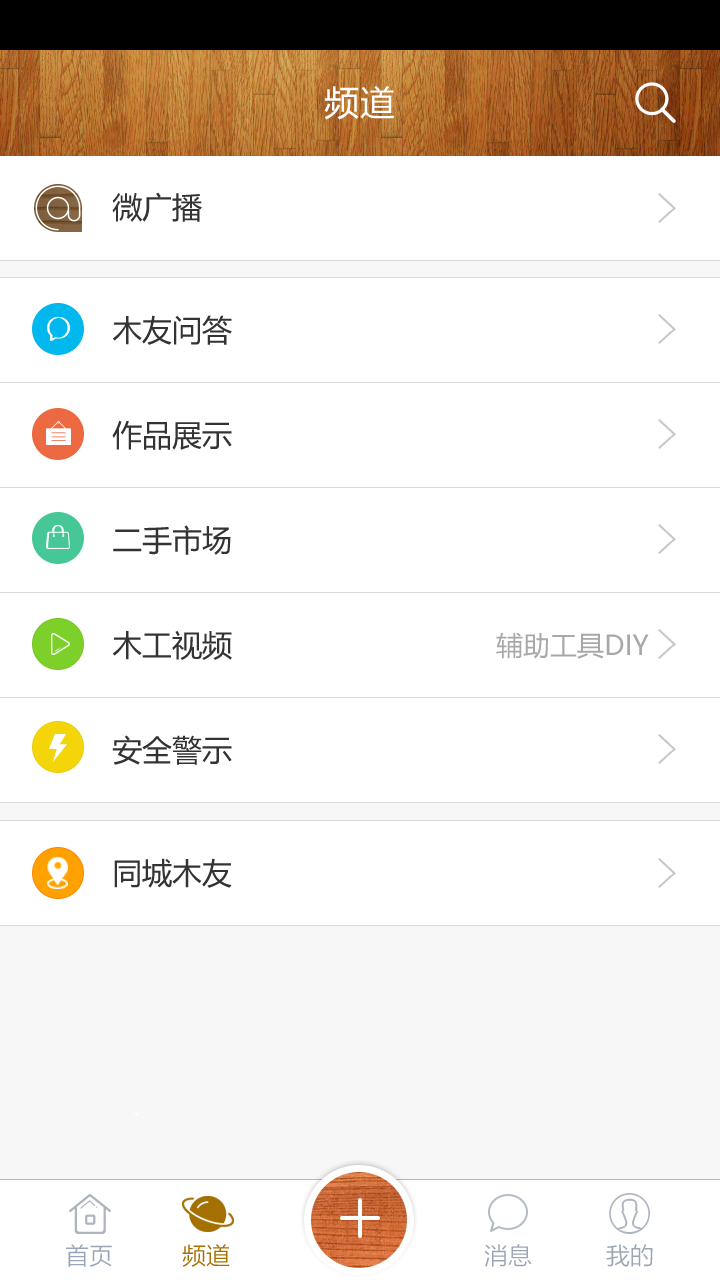Viewport: 720px width, 1280px height.
Task: Open 木工视频 videos row
Action: click(360, 645)
